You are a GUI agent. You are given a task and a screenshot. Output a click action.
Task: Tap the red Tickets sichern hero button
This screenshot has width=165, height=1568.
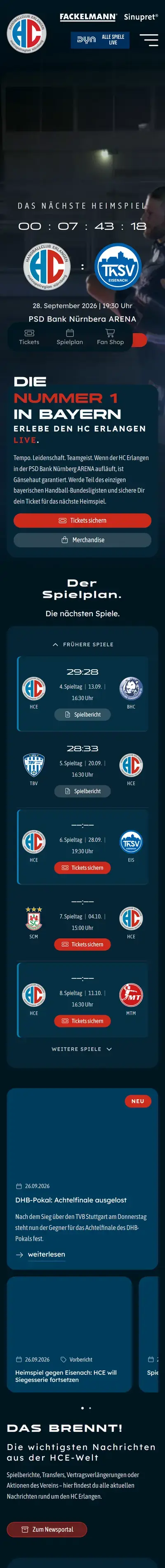pyautogui.click(x=82, y=520)
